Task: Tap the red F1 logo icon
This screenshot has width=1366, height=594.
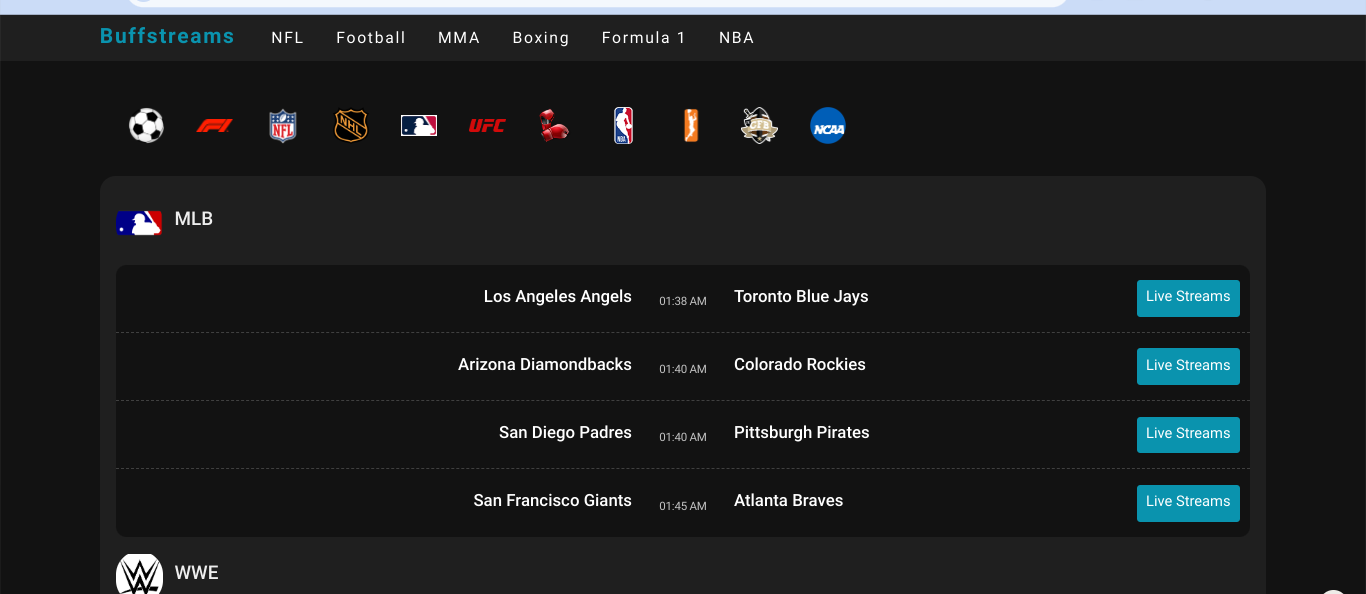Action: (x=214, y=126)
